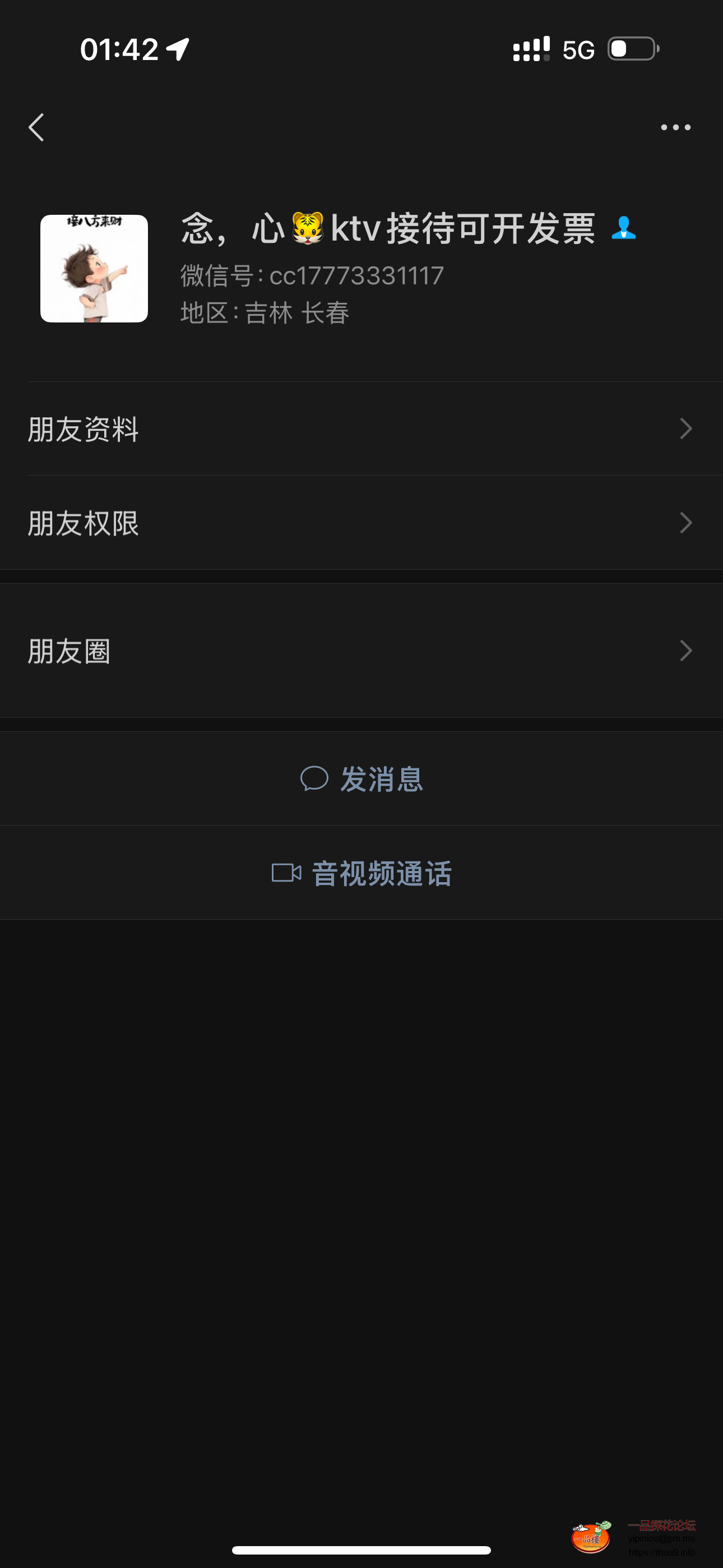The width and height of the screenshot is (723, 1568).
Task: Expand the 朋友资料 row chevron
Action: 685,429
